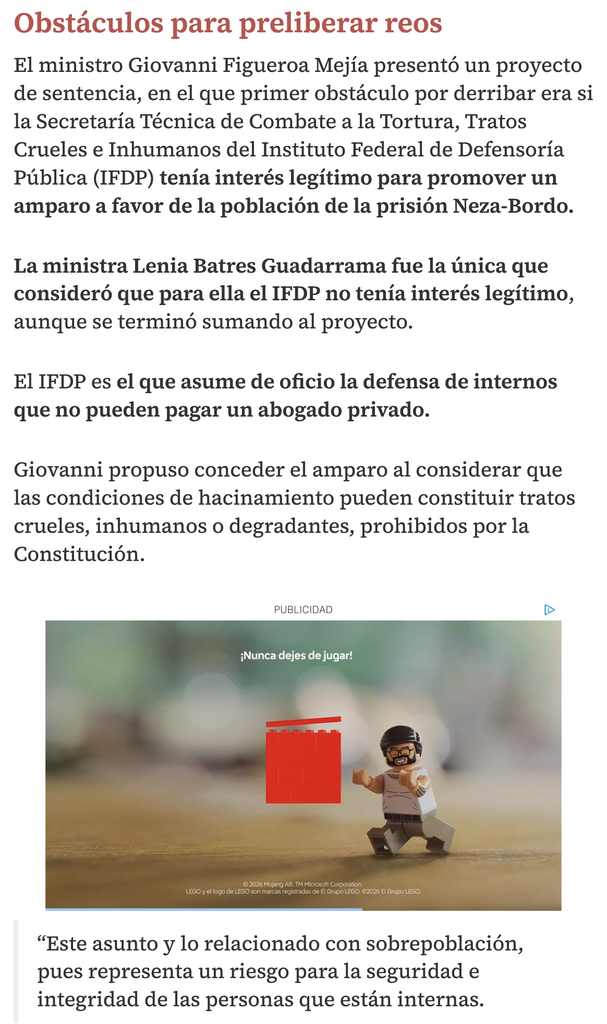Open the LEGO advertisement banner
This screenshot has width=607, height=1024.
(303, 765)
